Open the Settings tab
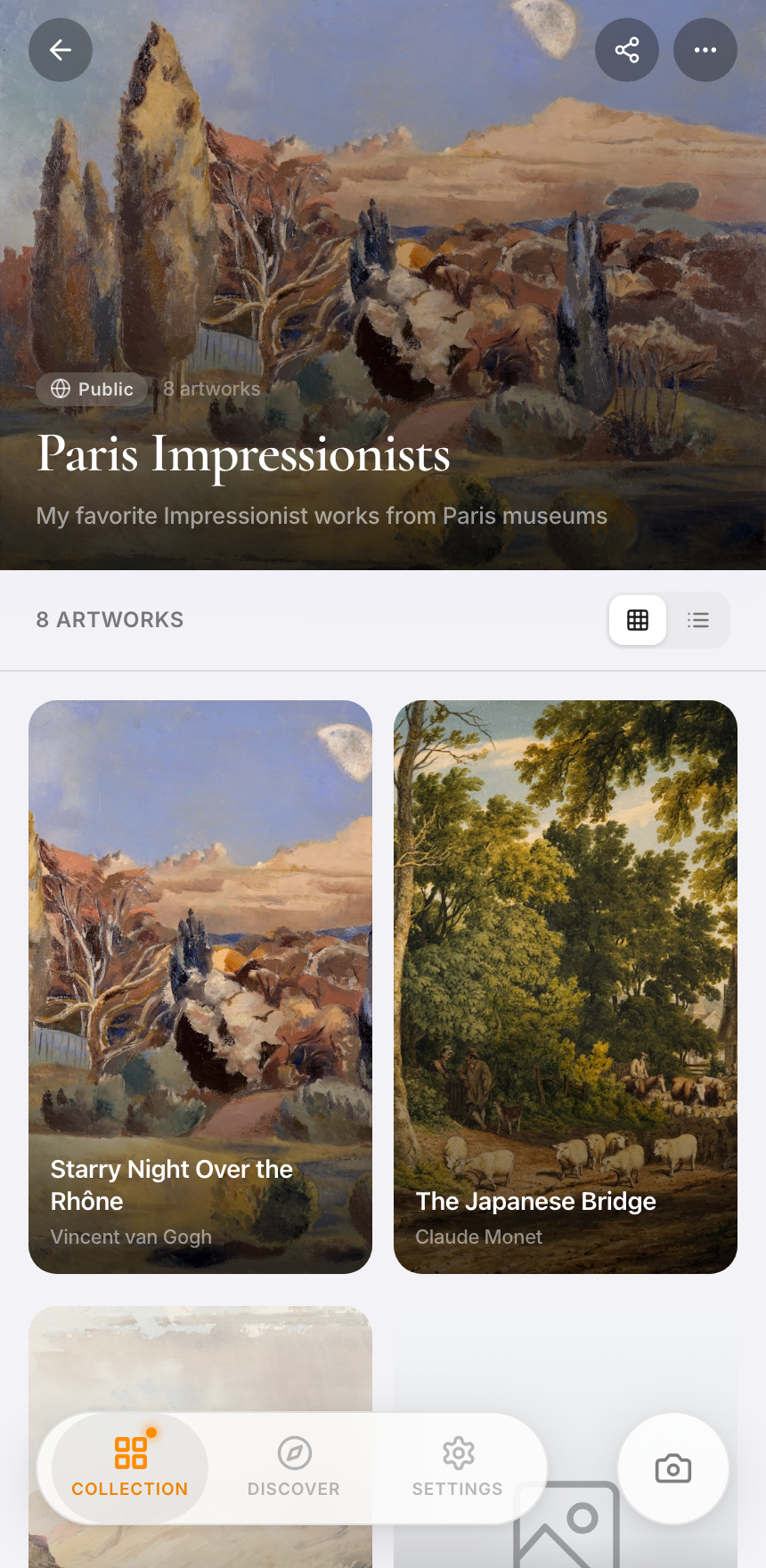The width and height of the screenshot is (766, 1568). (458, 1466)
